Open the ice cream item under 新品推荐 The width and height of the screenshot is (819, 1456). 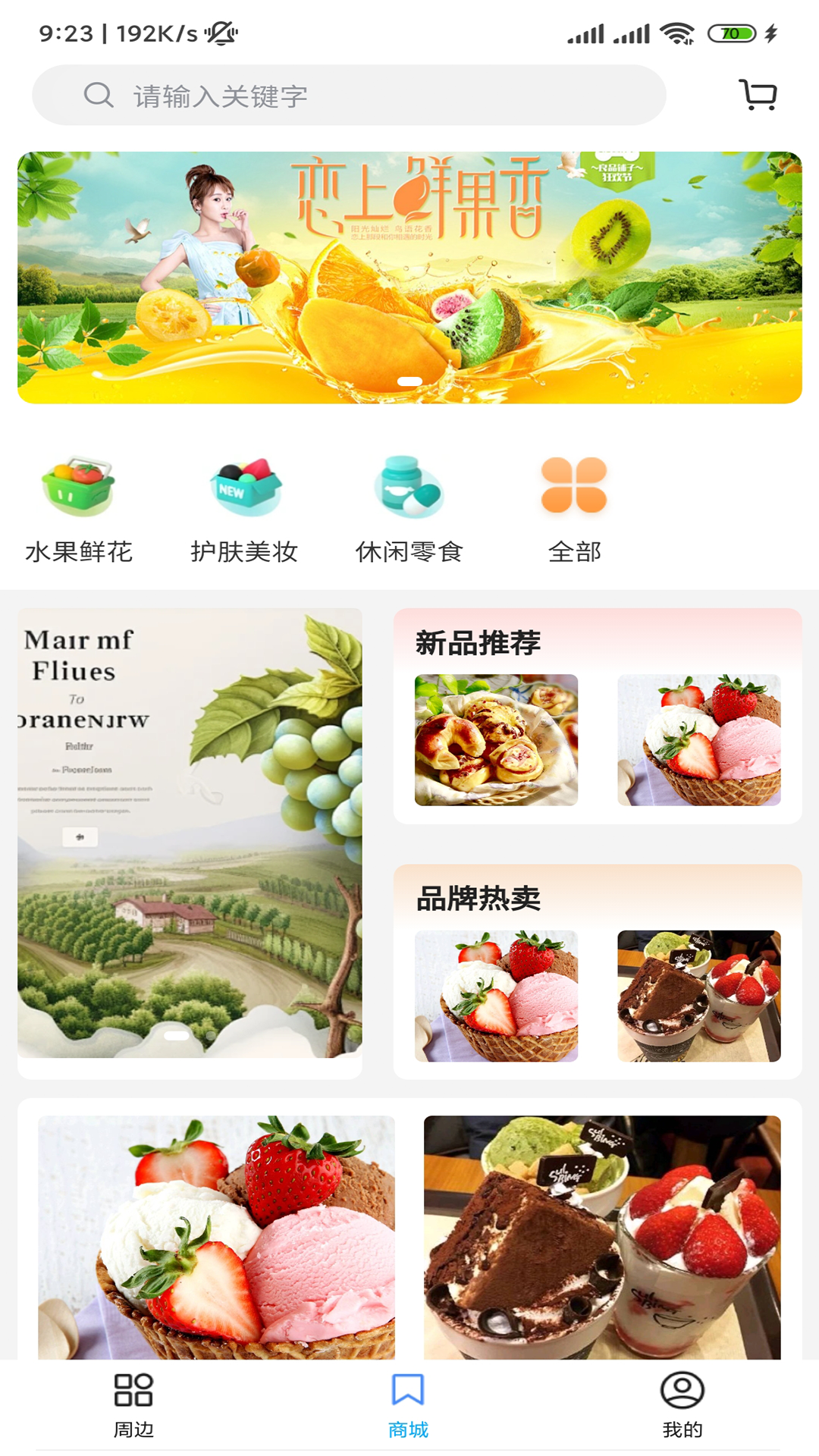click(x=698, y=740)
